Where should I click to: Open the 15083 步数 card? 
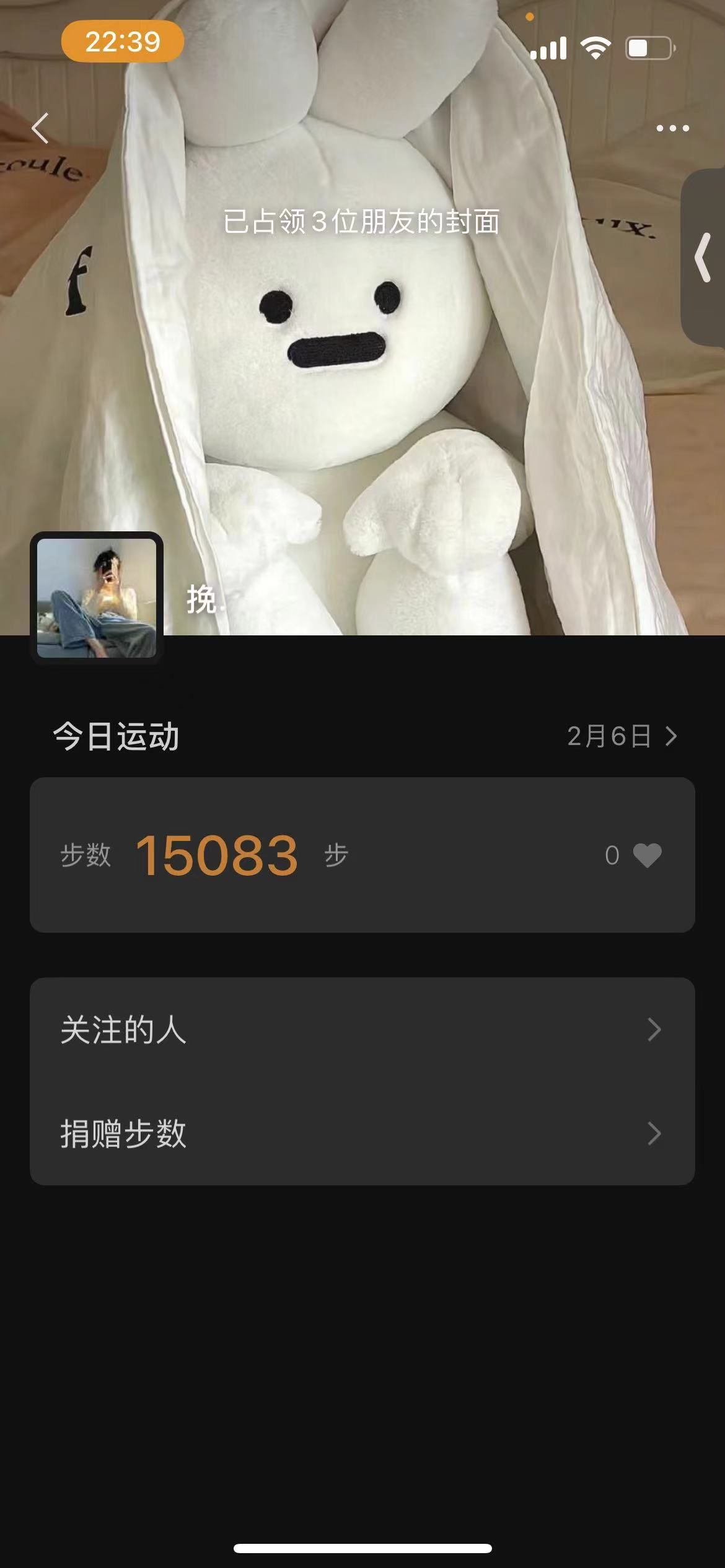click(362, 855)
